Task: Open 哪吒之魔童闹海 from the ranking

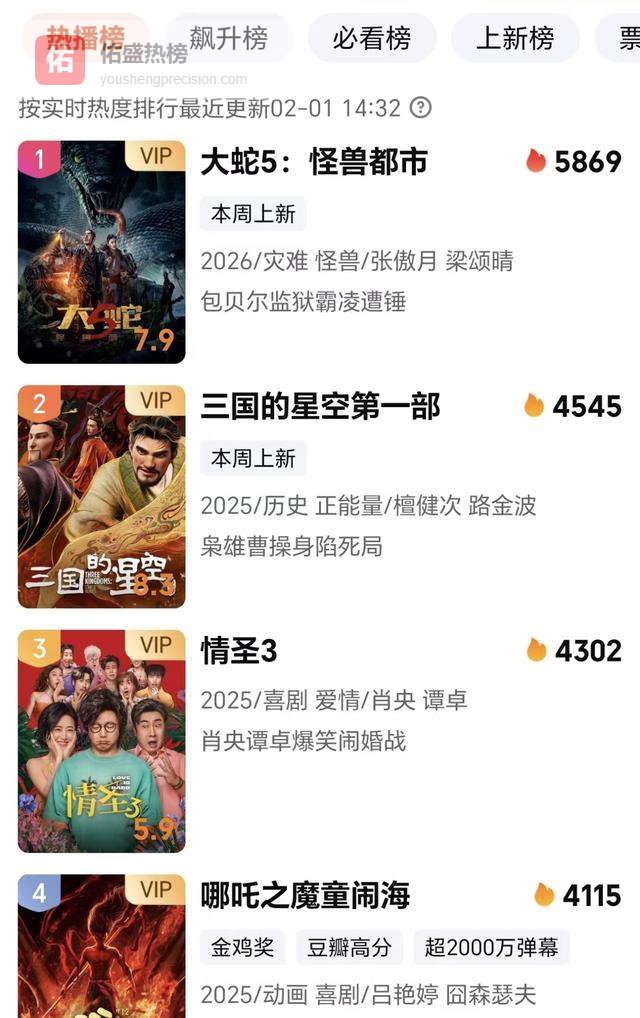Action: (x=305, y=895)
